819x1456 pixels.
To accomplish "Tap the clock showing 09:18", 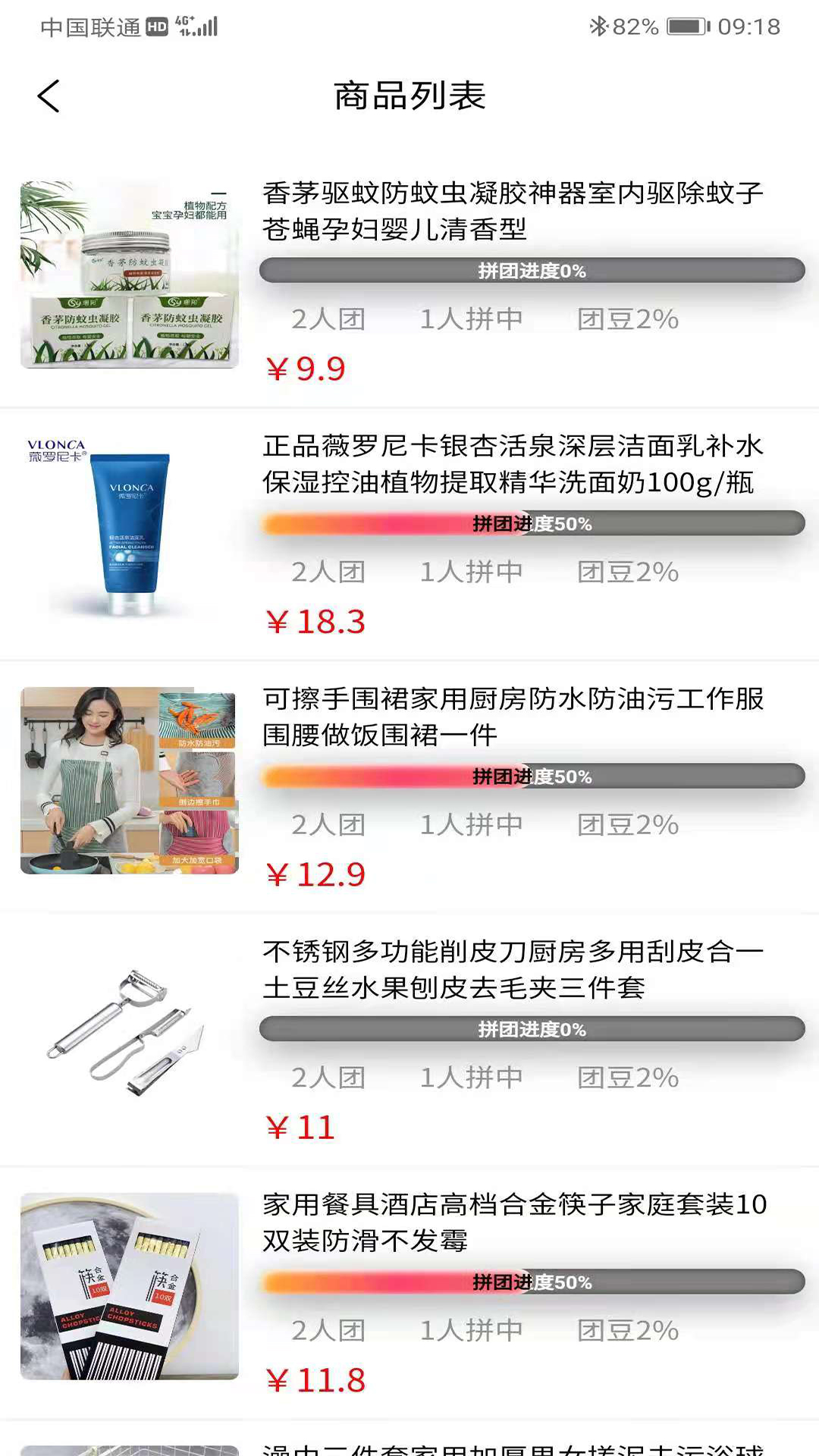I will click(x=751, y=25).
